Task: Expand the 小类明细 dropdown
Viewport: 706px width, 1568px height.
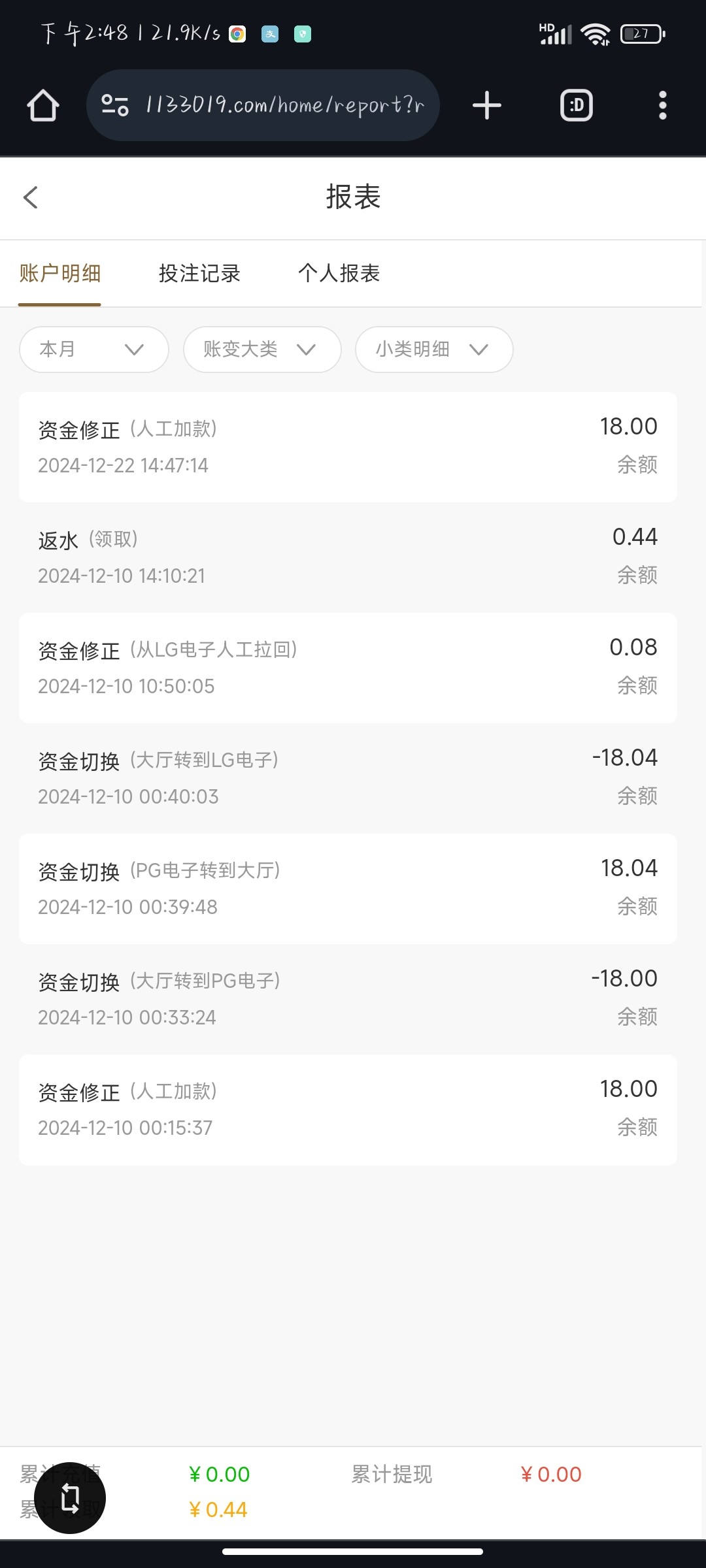Action: (434, 350)
